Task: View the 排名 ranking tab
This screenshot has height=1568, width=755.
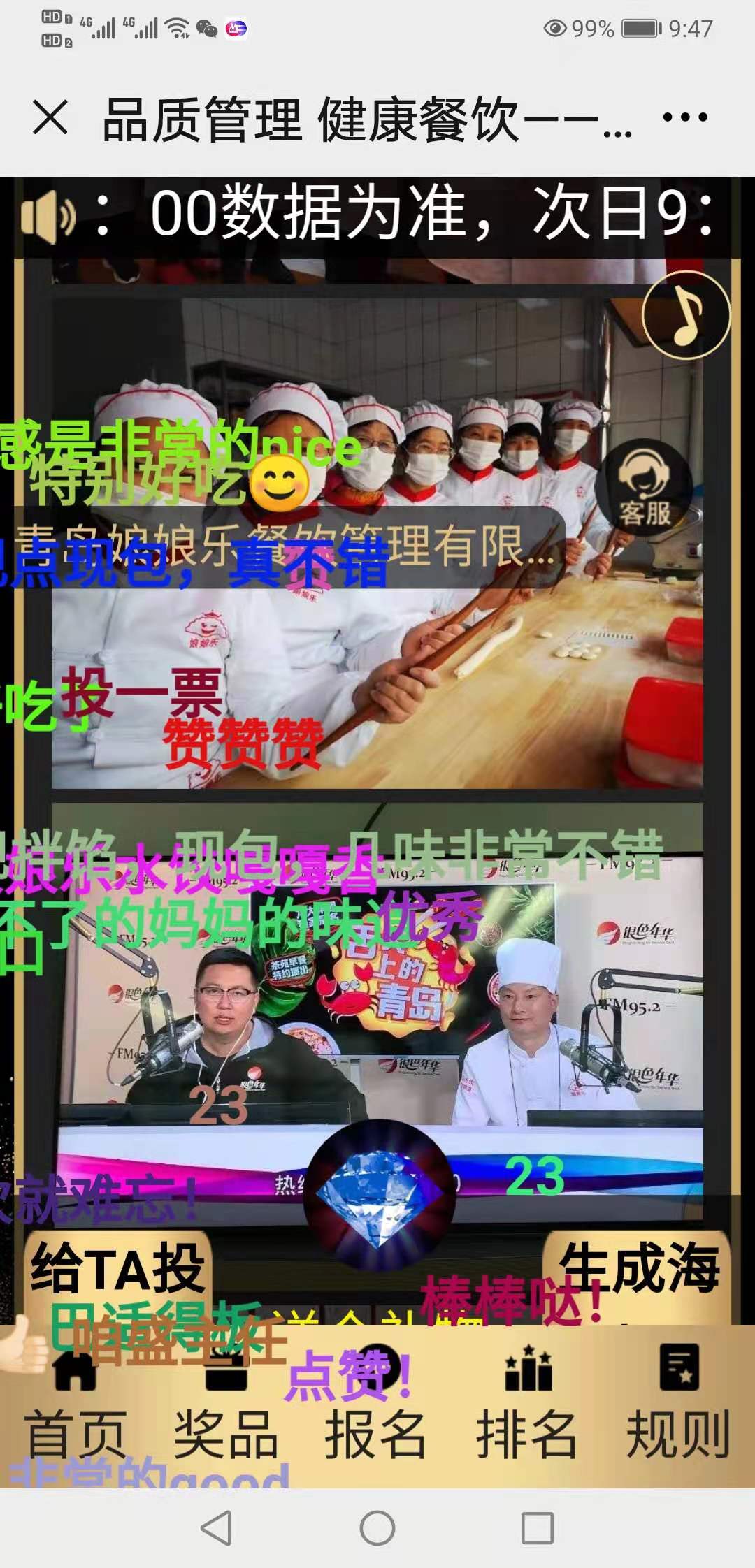Action: point(528,1404)
